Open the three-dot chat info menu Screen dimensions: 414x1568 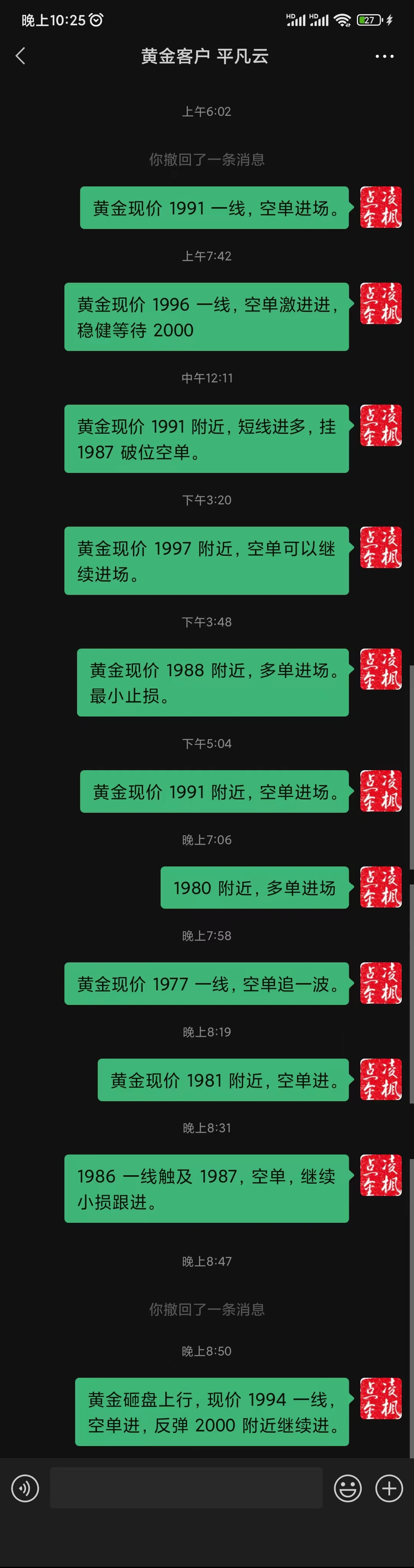(384, 56)
